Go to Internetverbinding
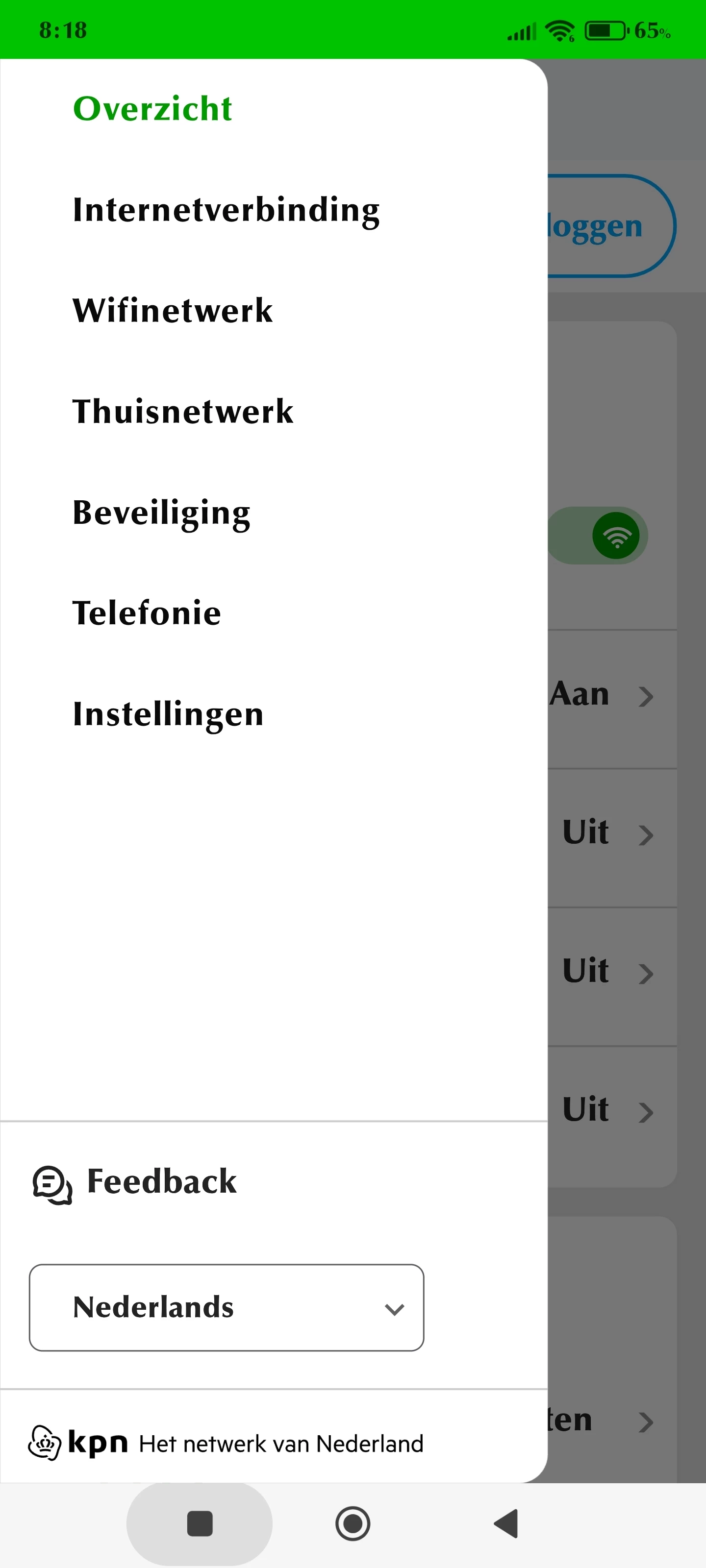The width and height of the screenshot is (706, 1568). (x=226, y=210)
